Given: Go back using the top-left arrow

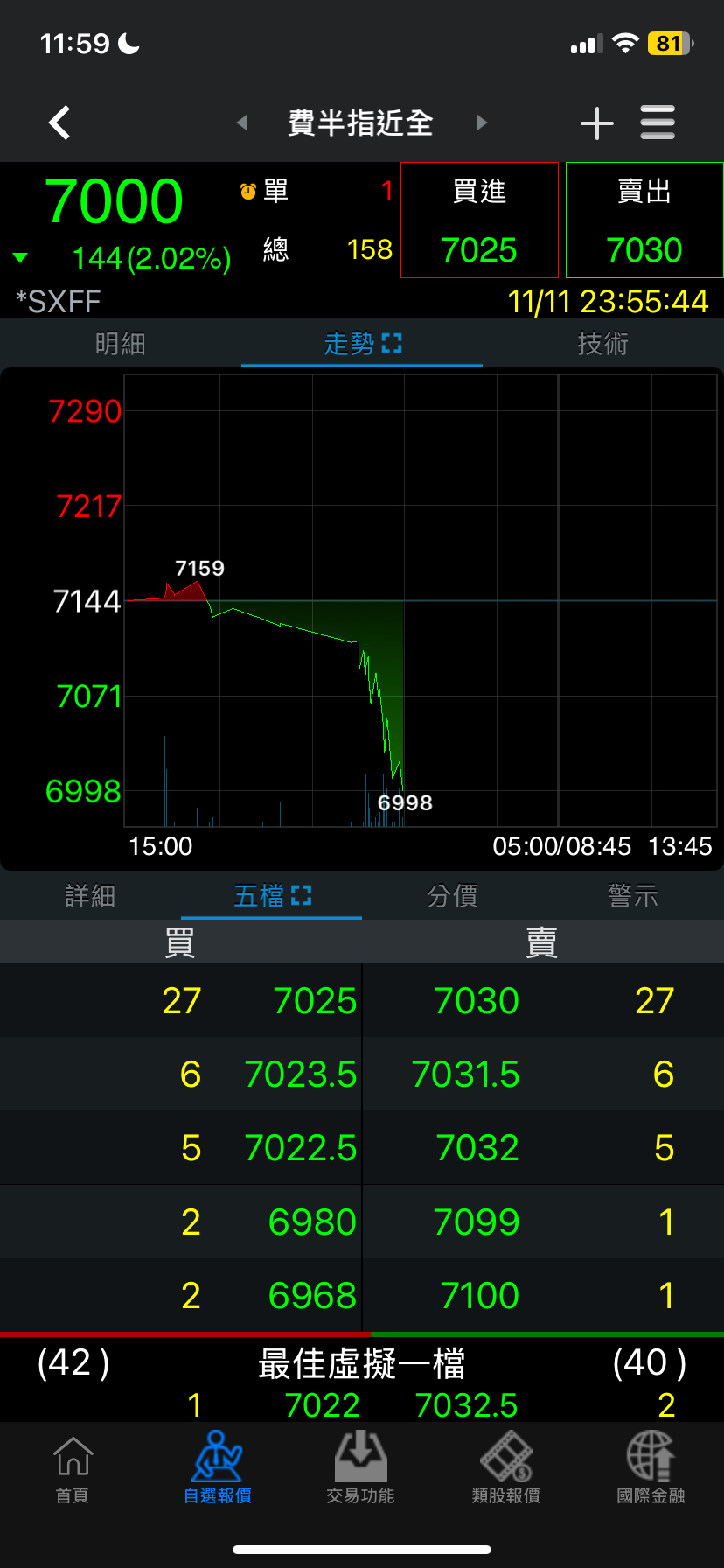Looking at the screenshot, I should tap(59, 123).
